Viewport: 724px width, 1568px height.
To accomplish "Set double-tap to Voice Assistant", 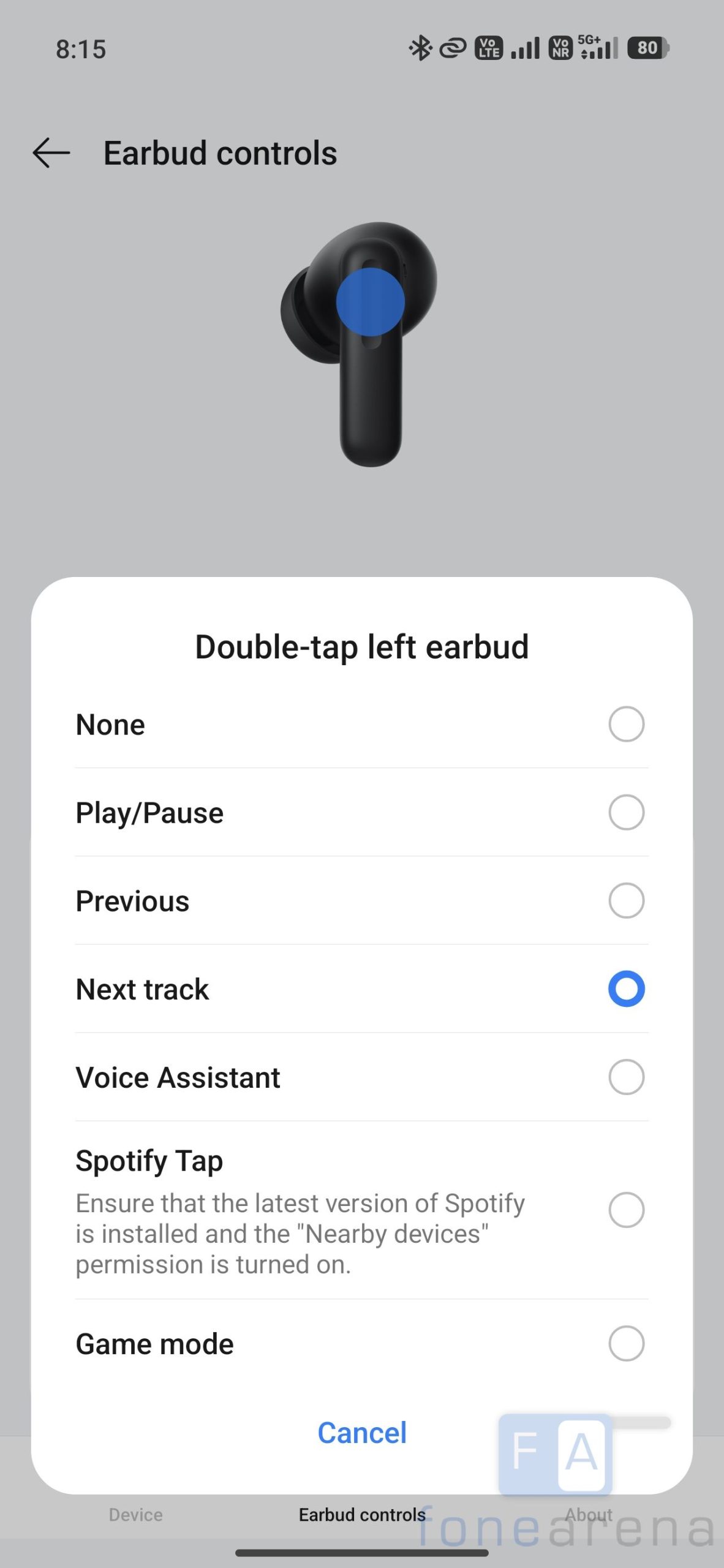I will [x=625, y=1077].
